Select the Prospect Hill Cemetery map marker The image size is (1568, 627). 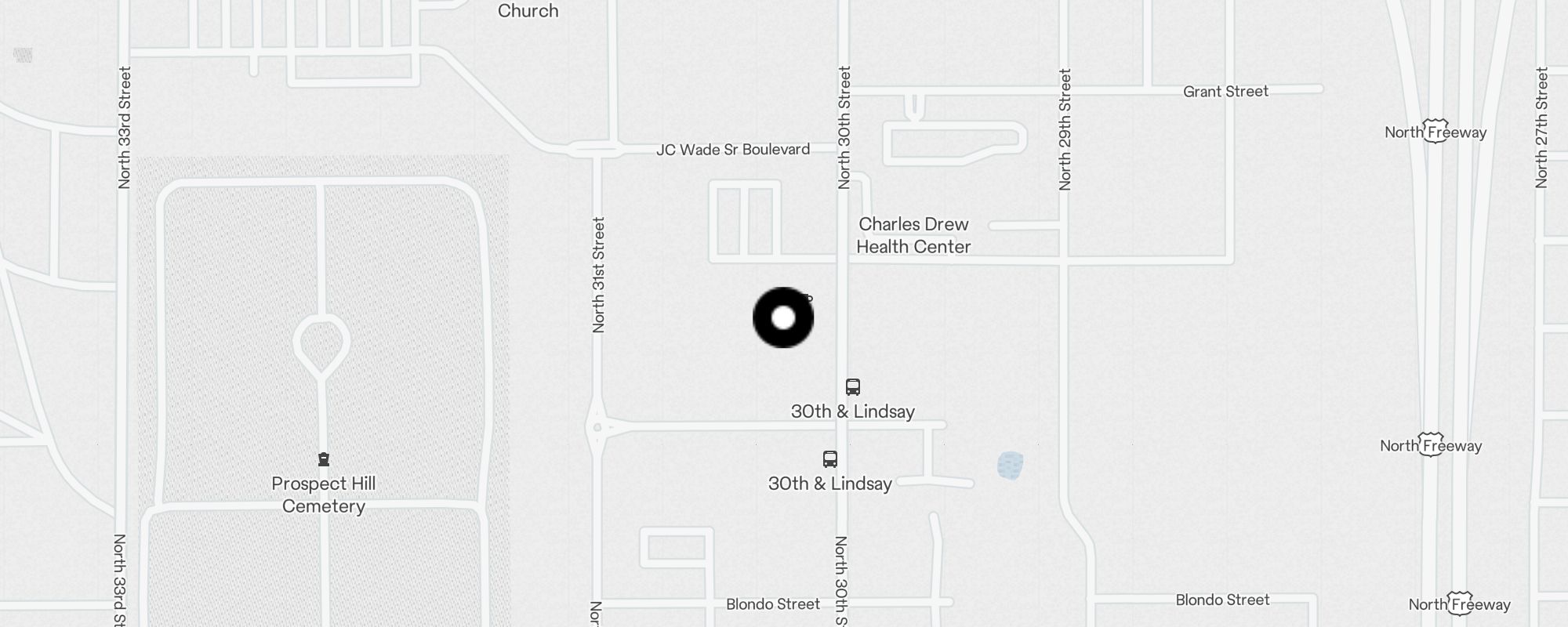324,459
